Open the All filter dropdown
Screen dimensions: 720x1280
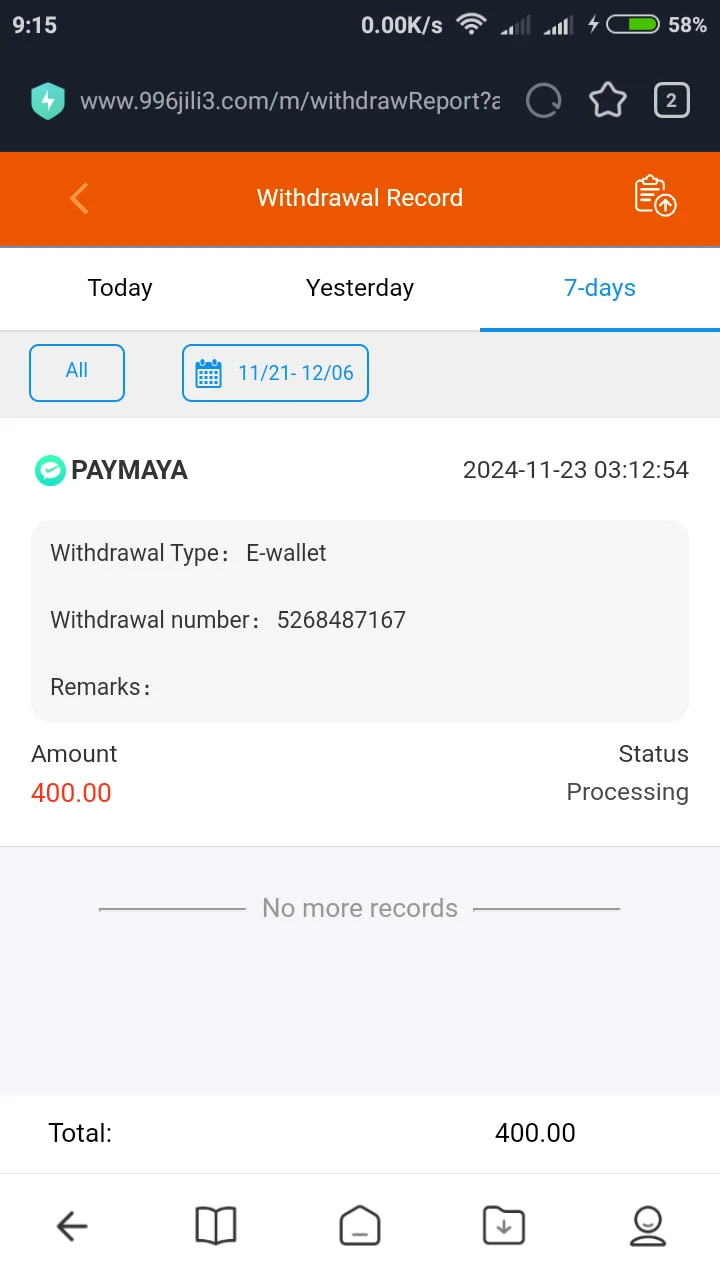[77, 372]
